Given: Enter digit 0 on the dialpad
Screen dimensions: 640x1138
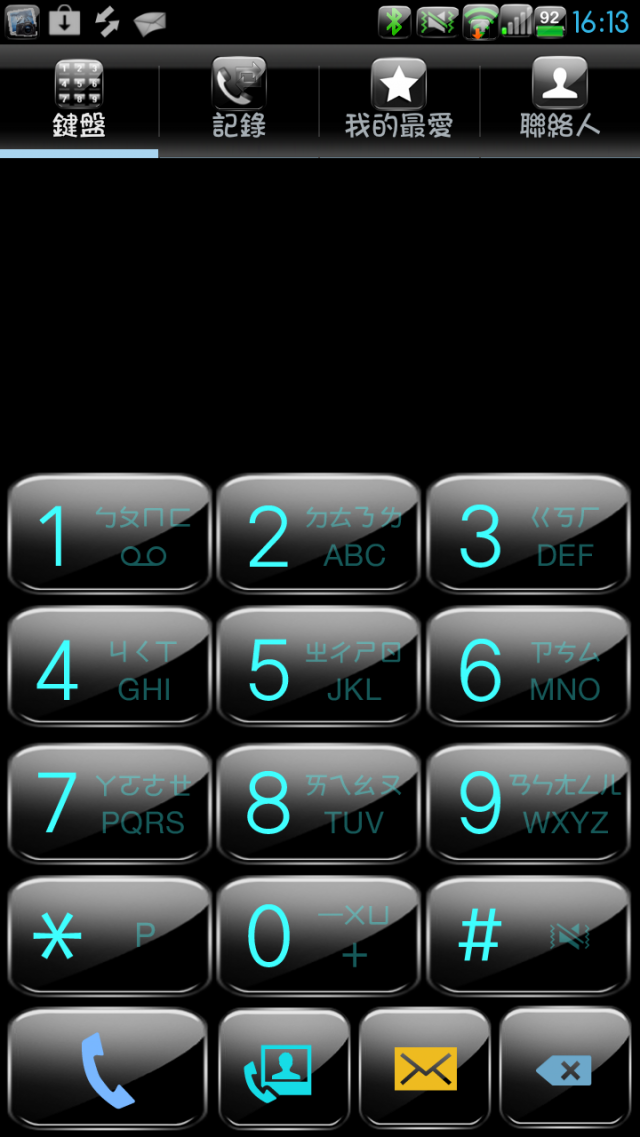Looking at the screenshot, I should pyautogui.click(x=319, y=937).
